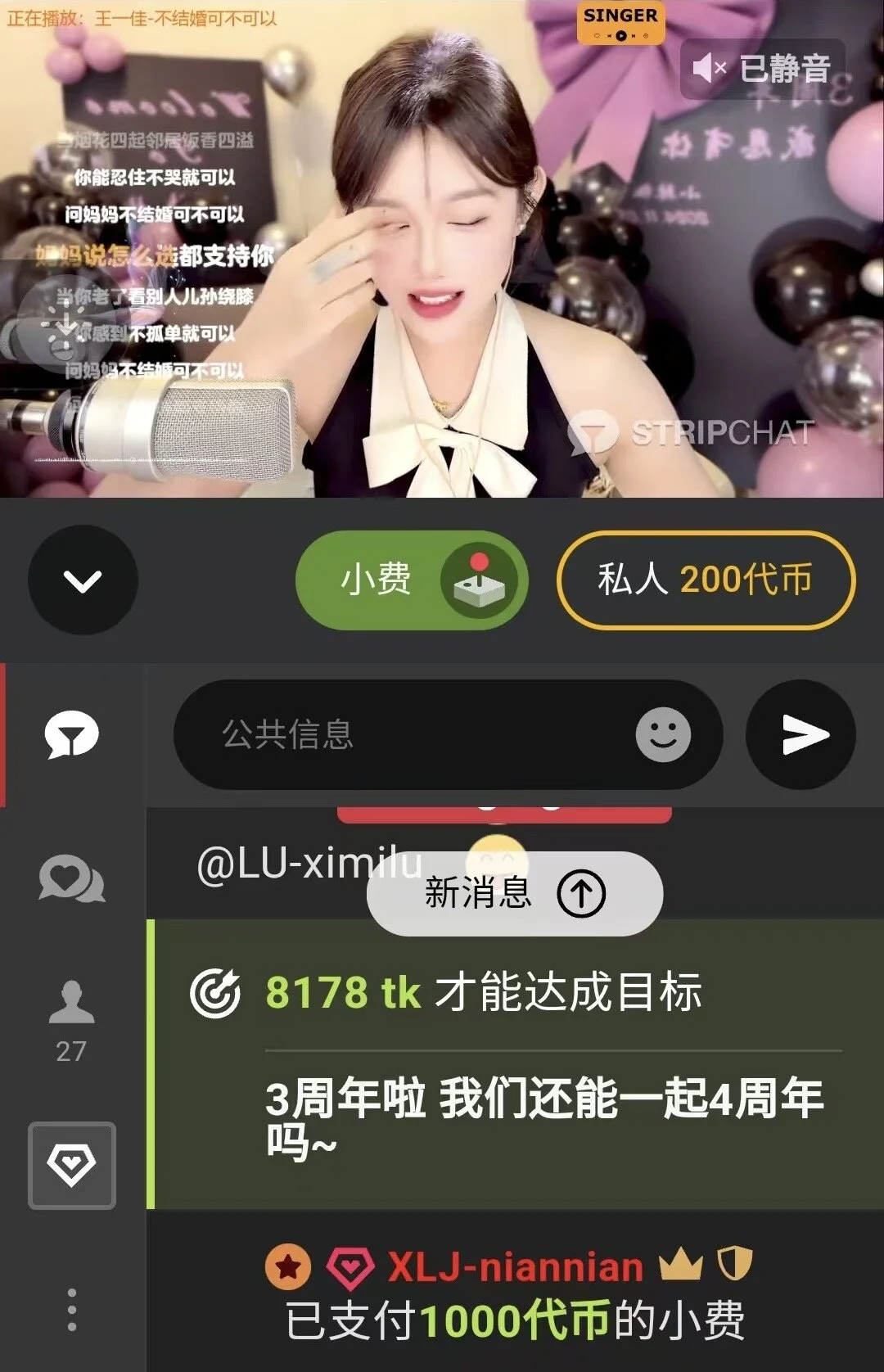This screenshot has height=1372, width=884.
Task: Open the vertical three-dot menu
Action: [72, 1309]
